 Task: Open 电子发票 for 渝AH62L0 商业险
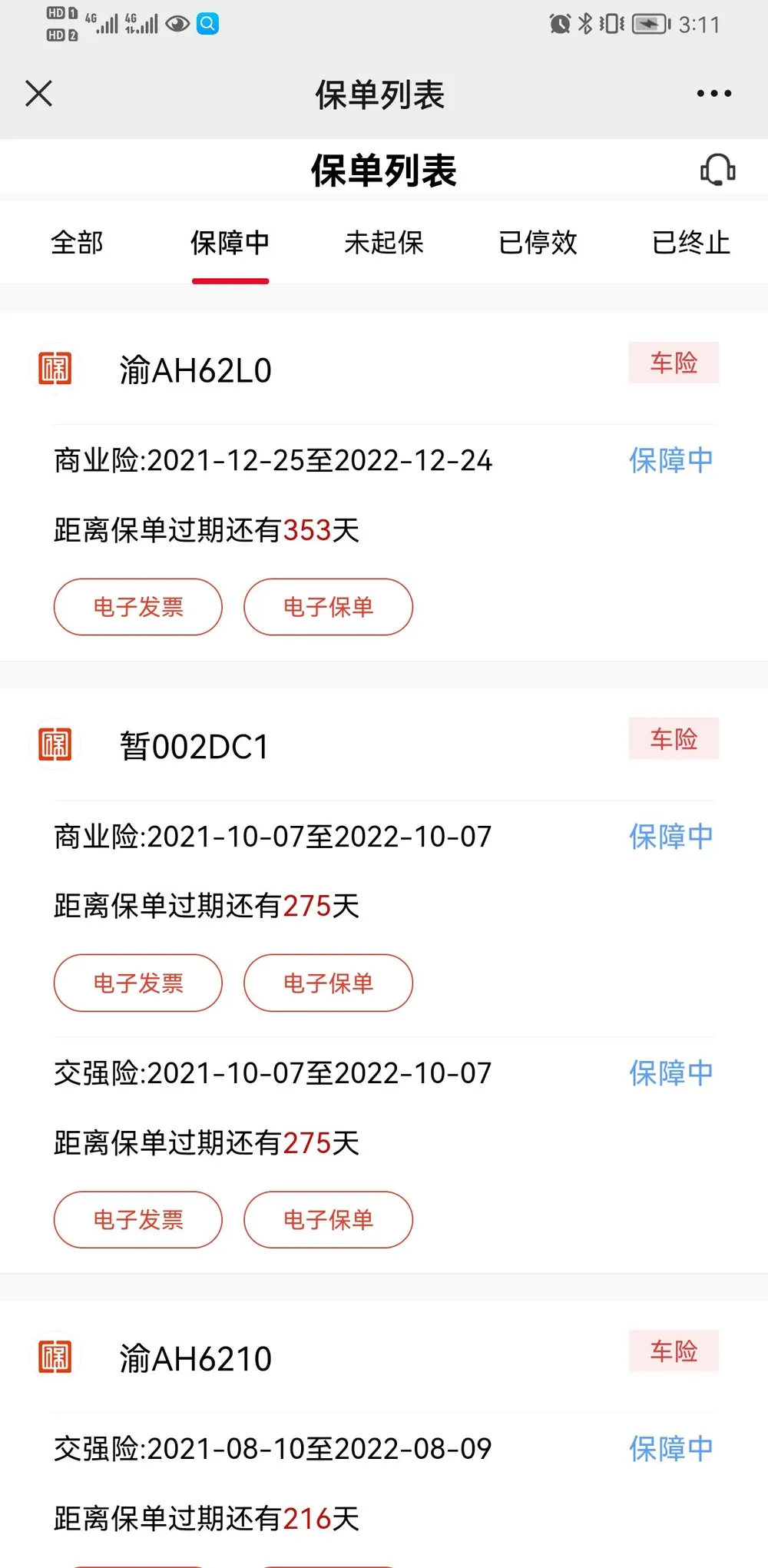coord(138,607)
